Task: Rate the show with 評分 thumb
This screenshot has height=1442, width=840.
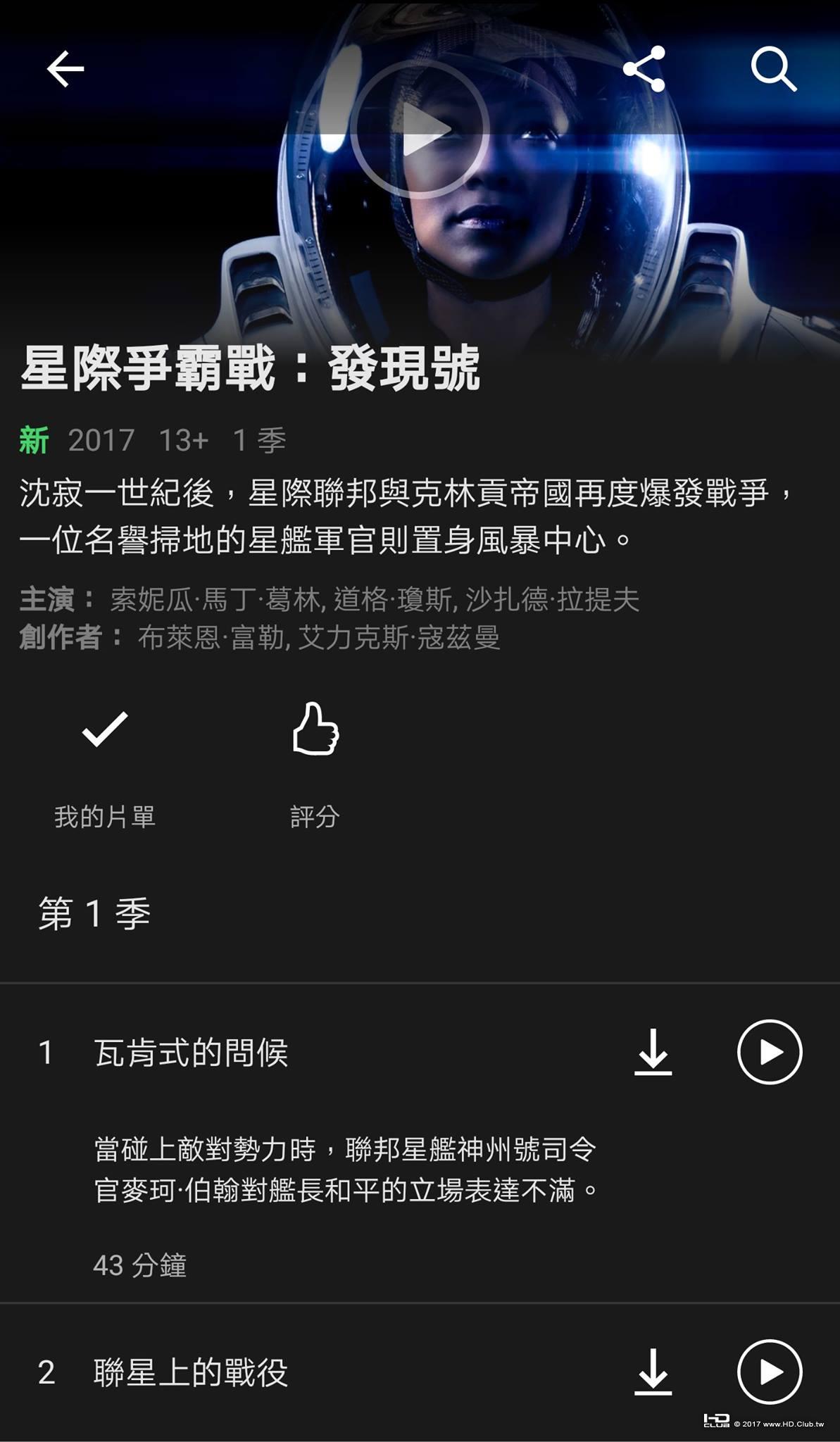Action: [x=315, y=729]
